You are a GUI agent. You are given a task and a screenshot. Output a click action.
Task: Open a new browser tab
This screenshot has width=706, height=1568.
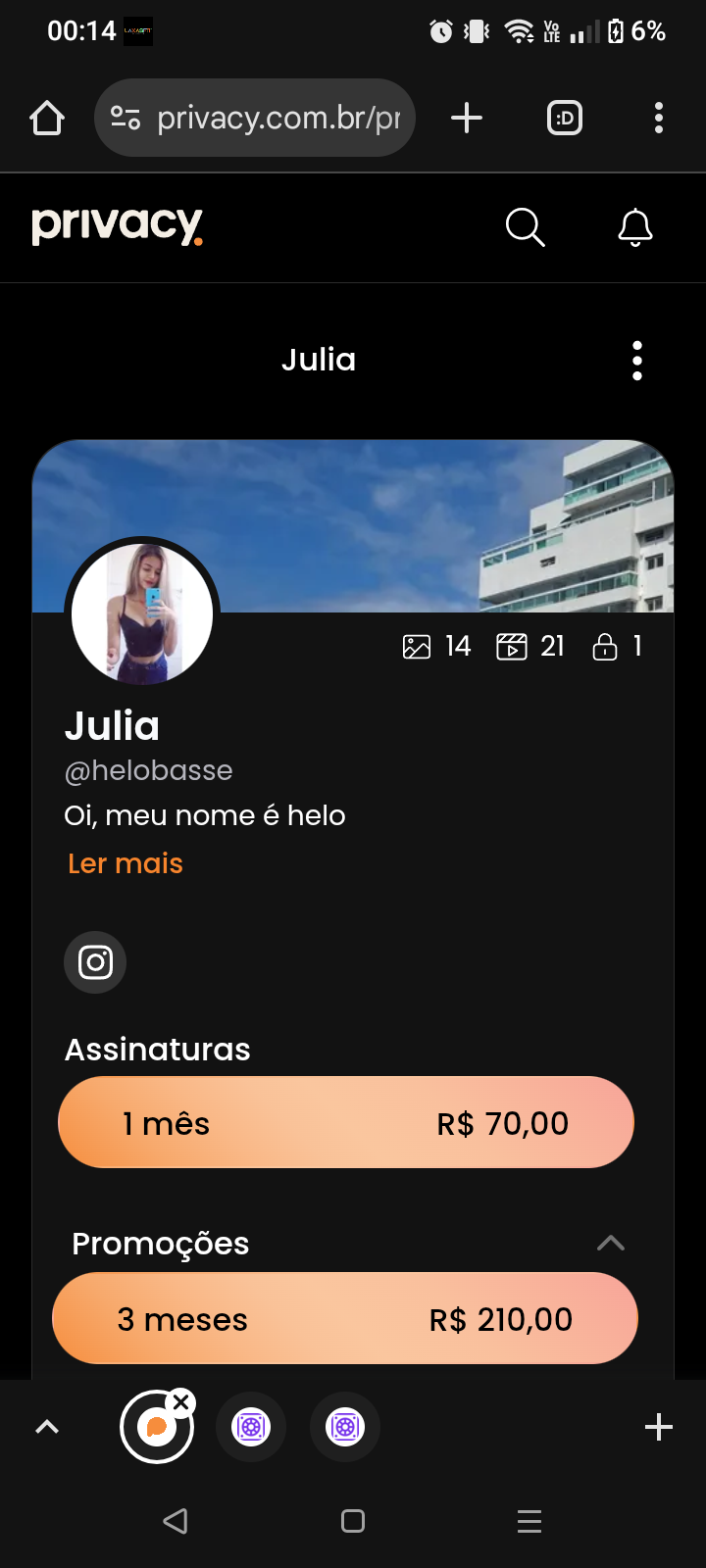point(467,119)
